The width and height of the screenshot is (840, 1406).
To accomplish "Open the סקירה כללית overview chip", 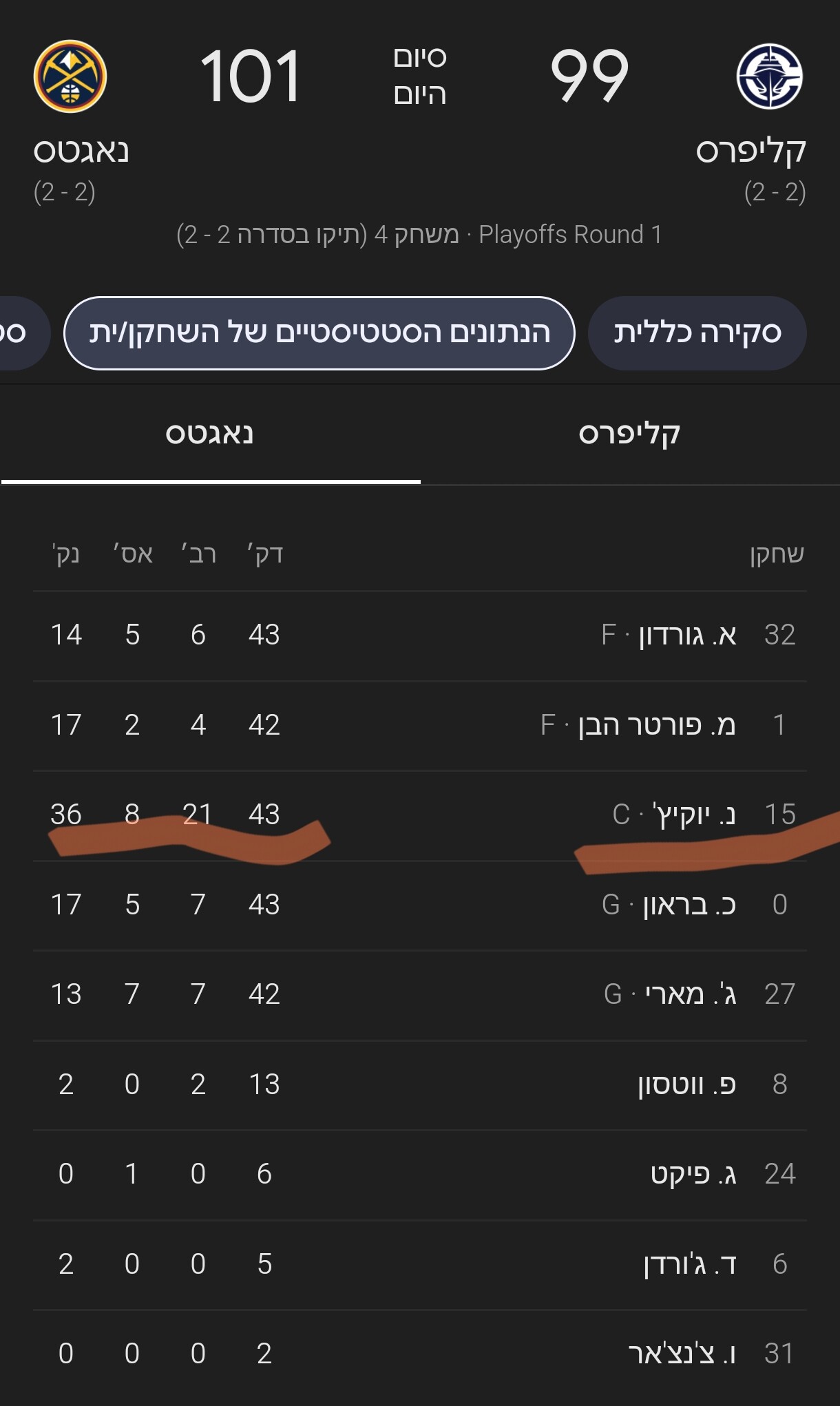I will click(697, 333).
